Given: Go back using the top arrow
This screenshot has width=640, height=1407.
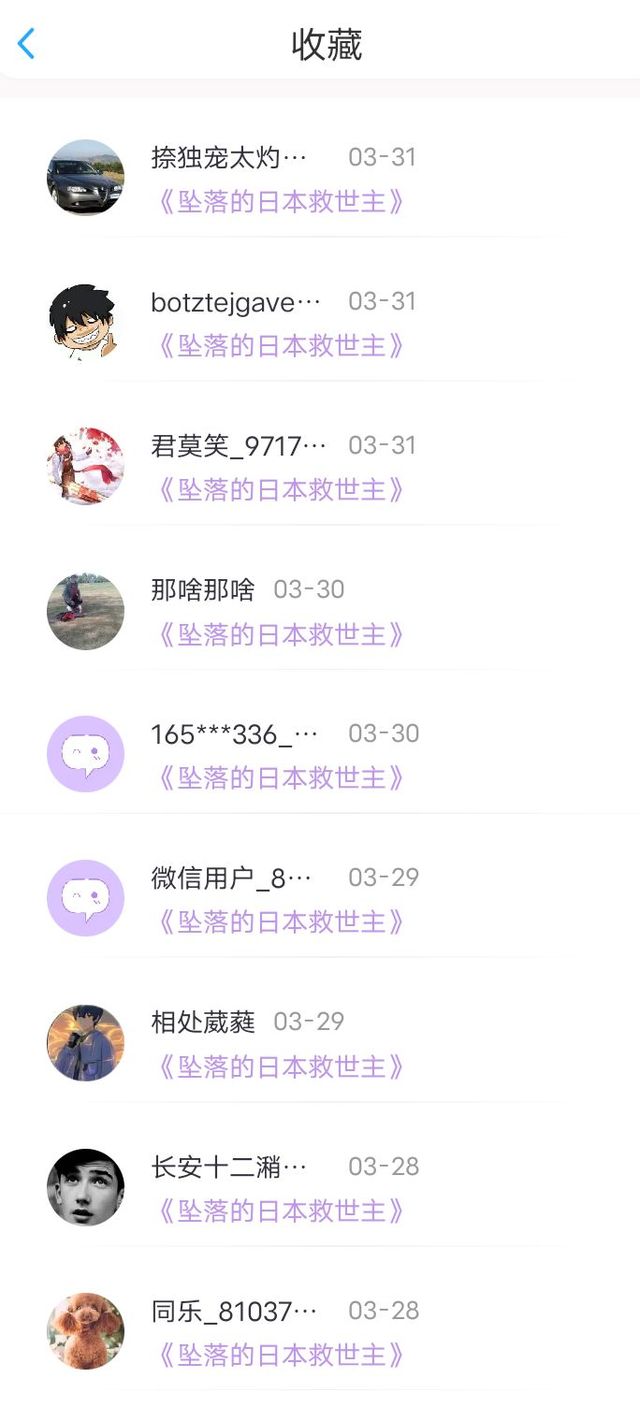Looking at the screenshot, I should pyautogui.click(x=26, y=44).
